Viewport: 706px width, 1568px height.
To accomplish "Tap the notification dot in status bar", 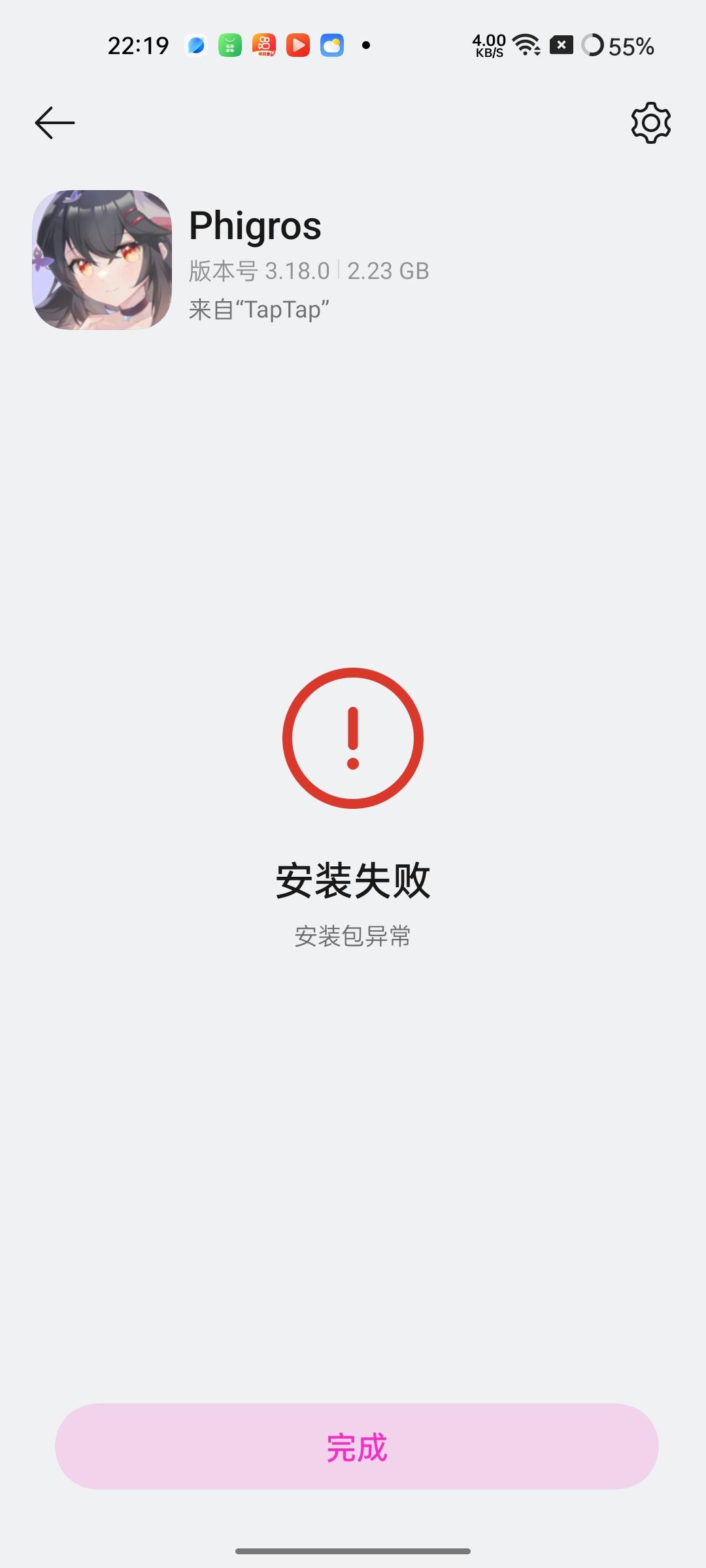I will pos(366,45).
